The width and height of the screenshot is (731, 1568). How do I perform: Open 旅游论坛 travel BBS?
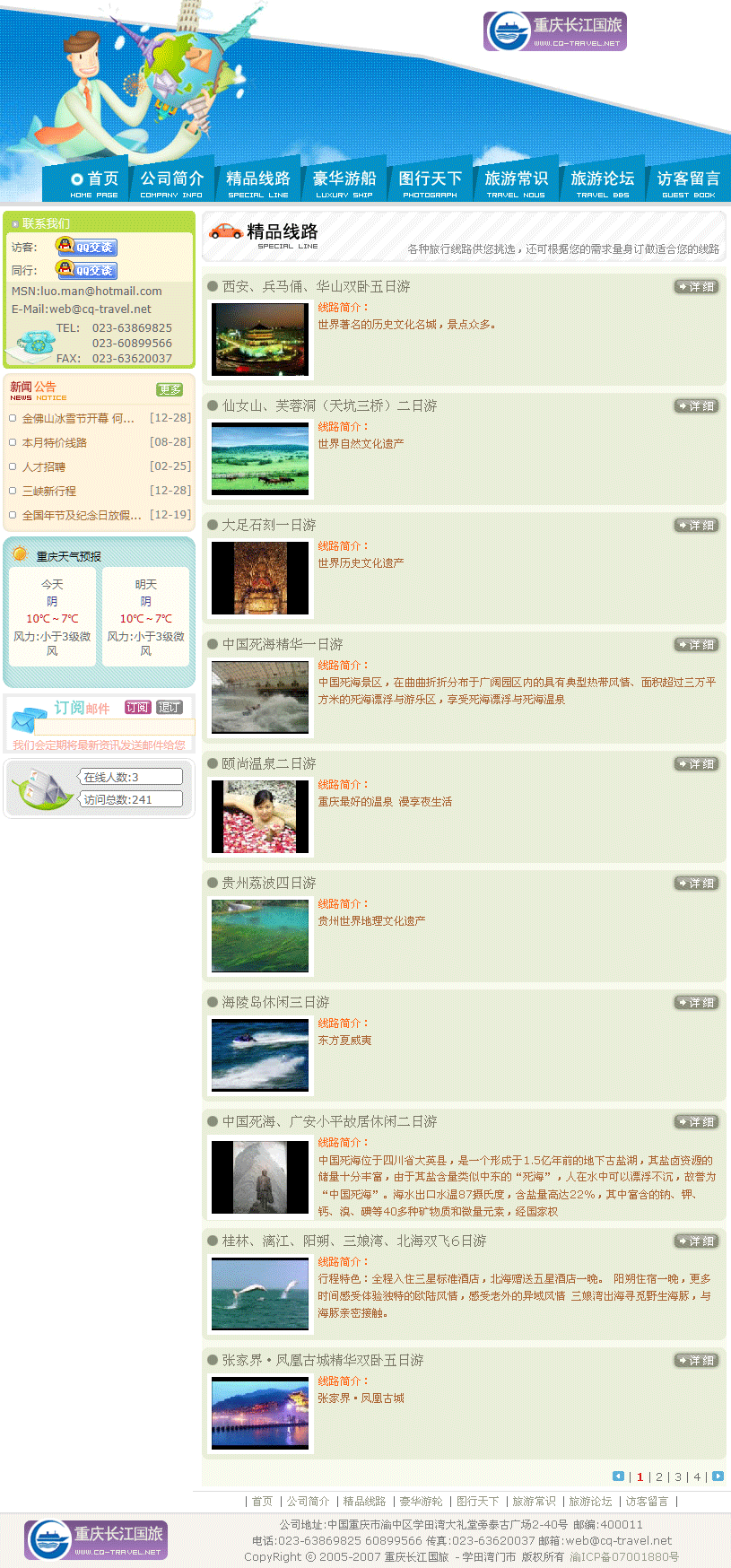coord(602,182)
